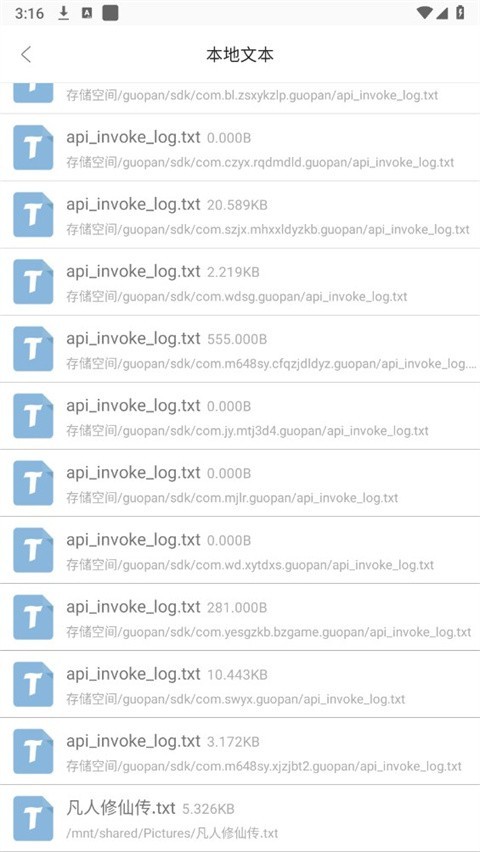Open the 20.589KB api_invoke_log.txt file
Screen dimensions: 480x852
click(x=240, y=215)
